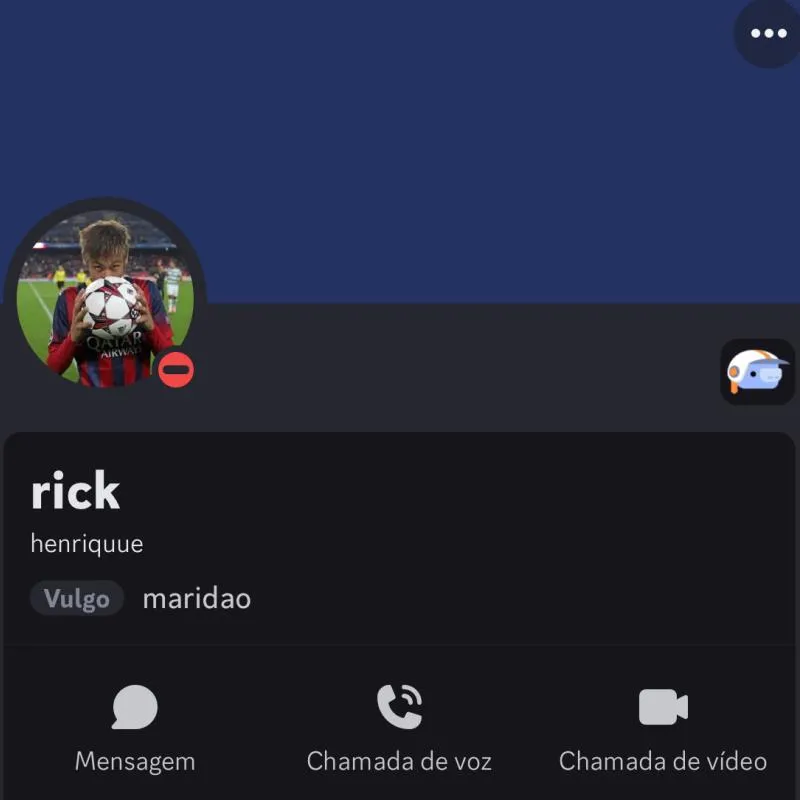Image resolution: width=800 pixels, height=800 pixels.
Task: Send a message to rick
Action: coord(135,728)
